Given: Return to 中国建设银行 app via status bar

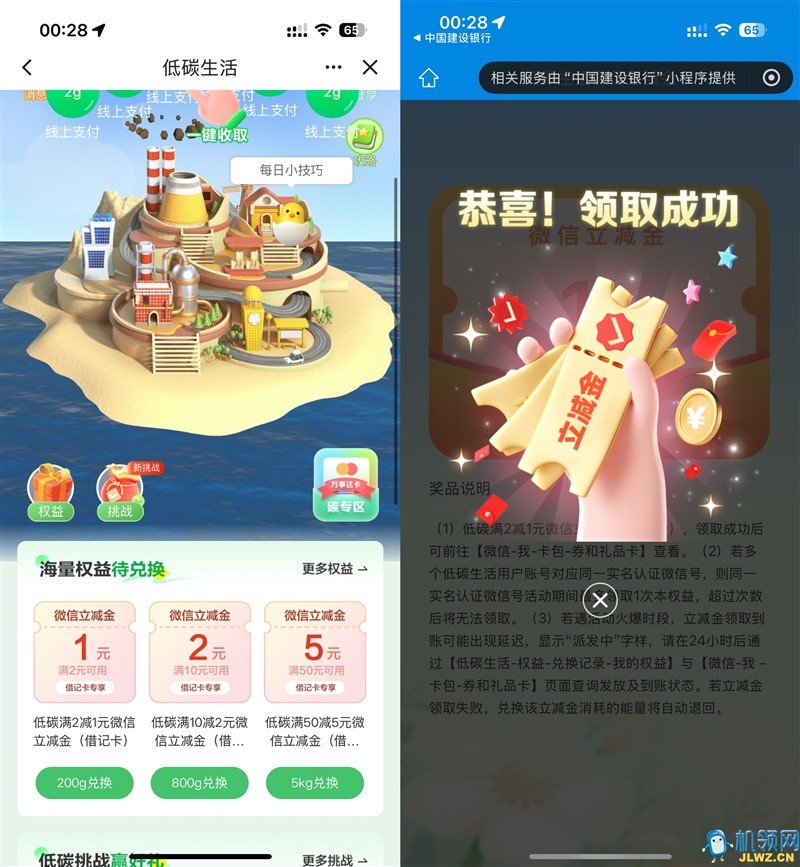Looking at the screenshot, I should [x=451, y=38].
